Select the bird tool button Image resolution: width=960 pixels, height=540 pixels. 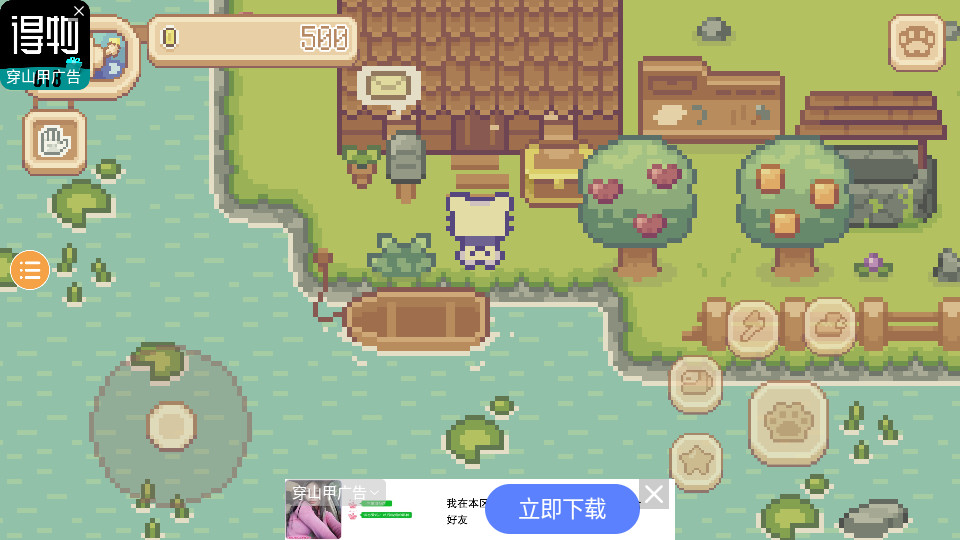[x=830, y=326]
